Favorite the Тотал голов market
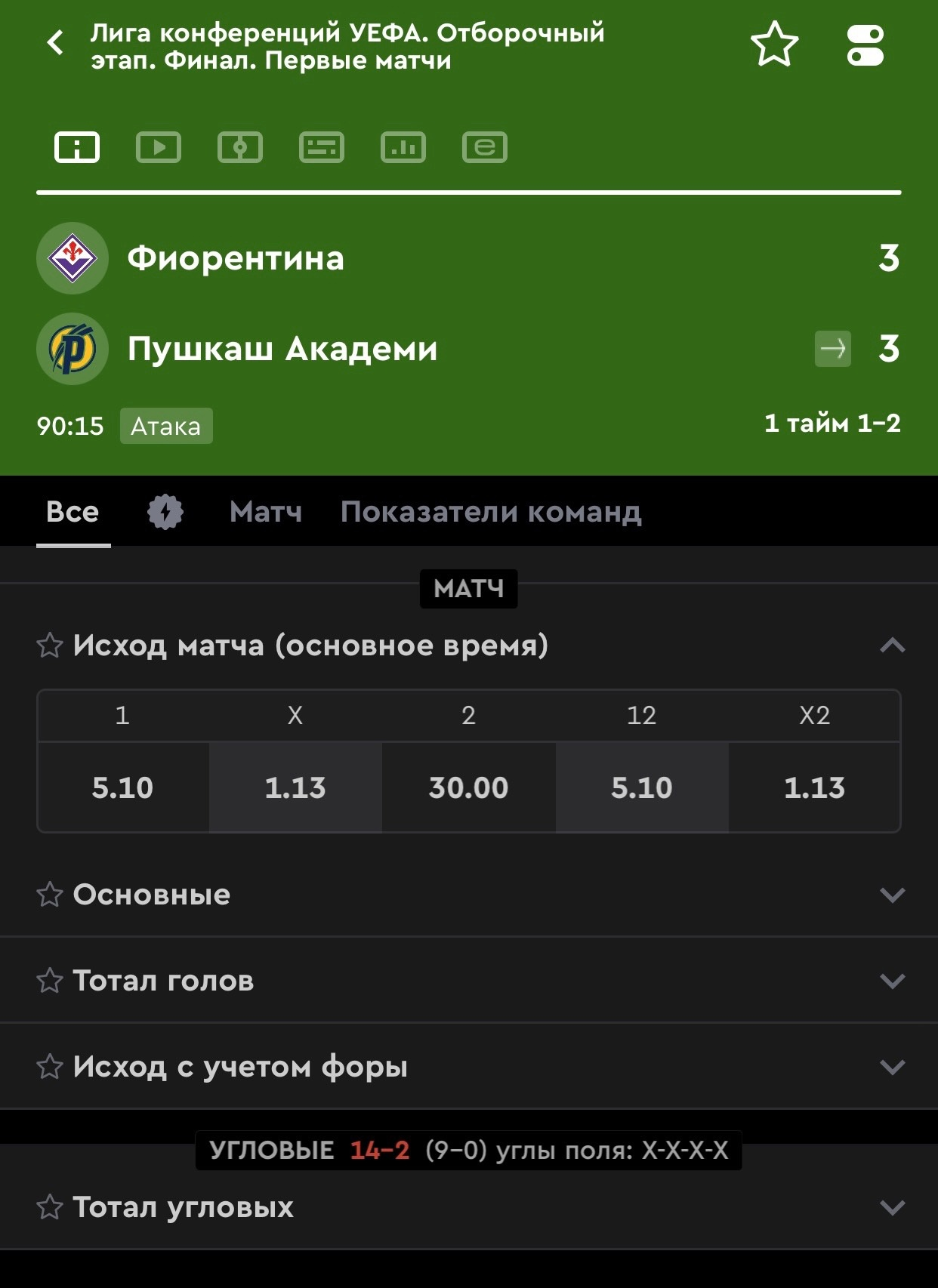 pyautogui.click(x=50, y=981)
